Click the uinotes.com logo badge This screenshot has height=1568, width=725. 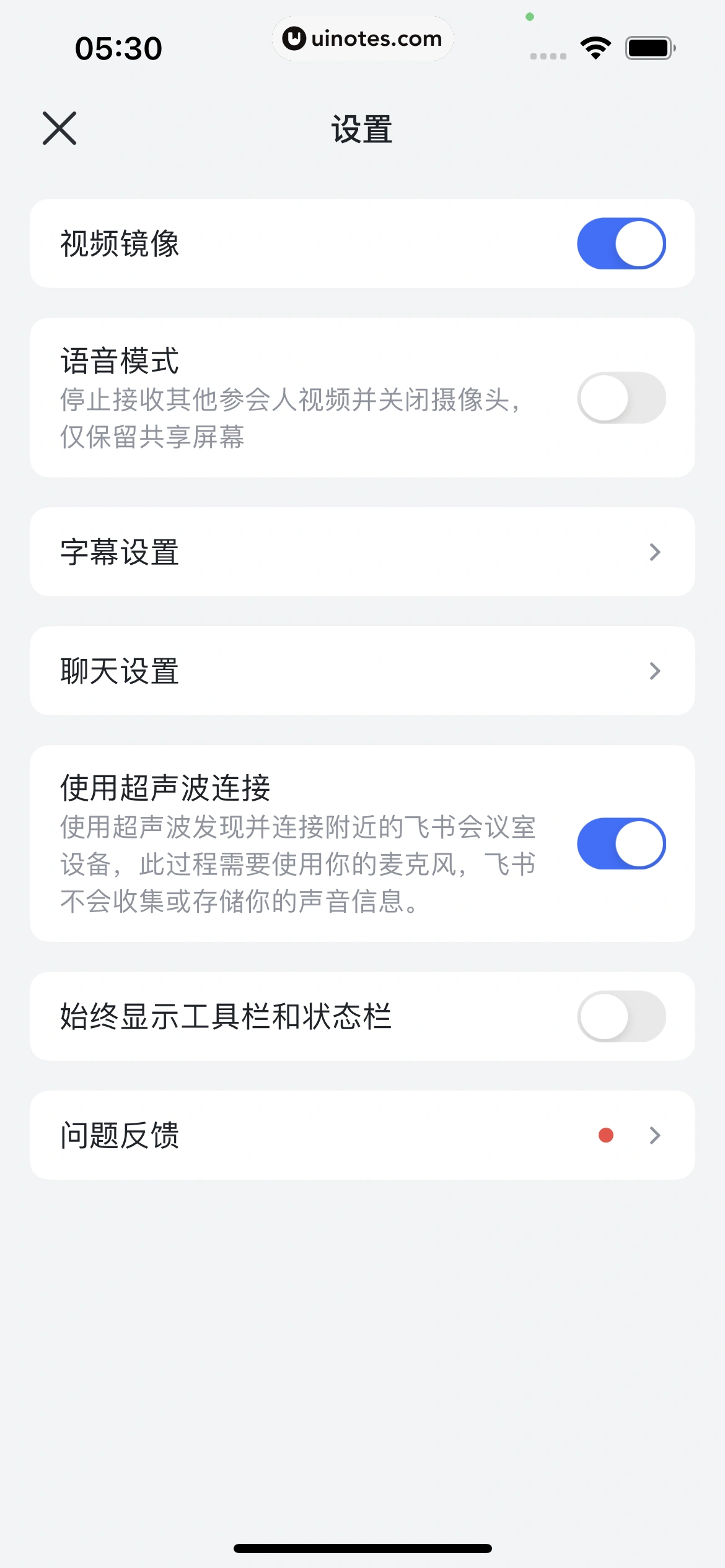[x=362, y=38]
